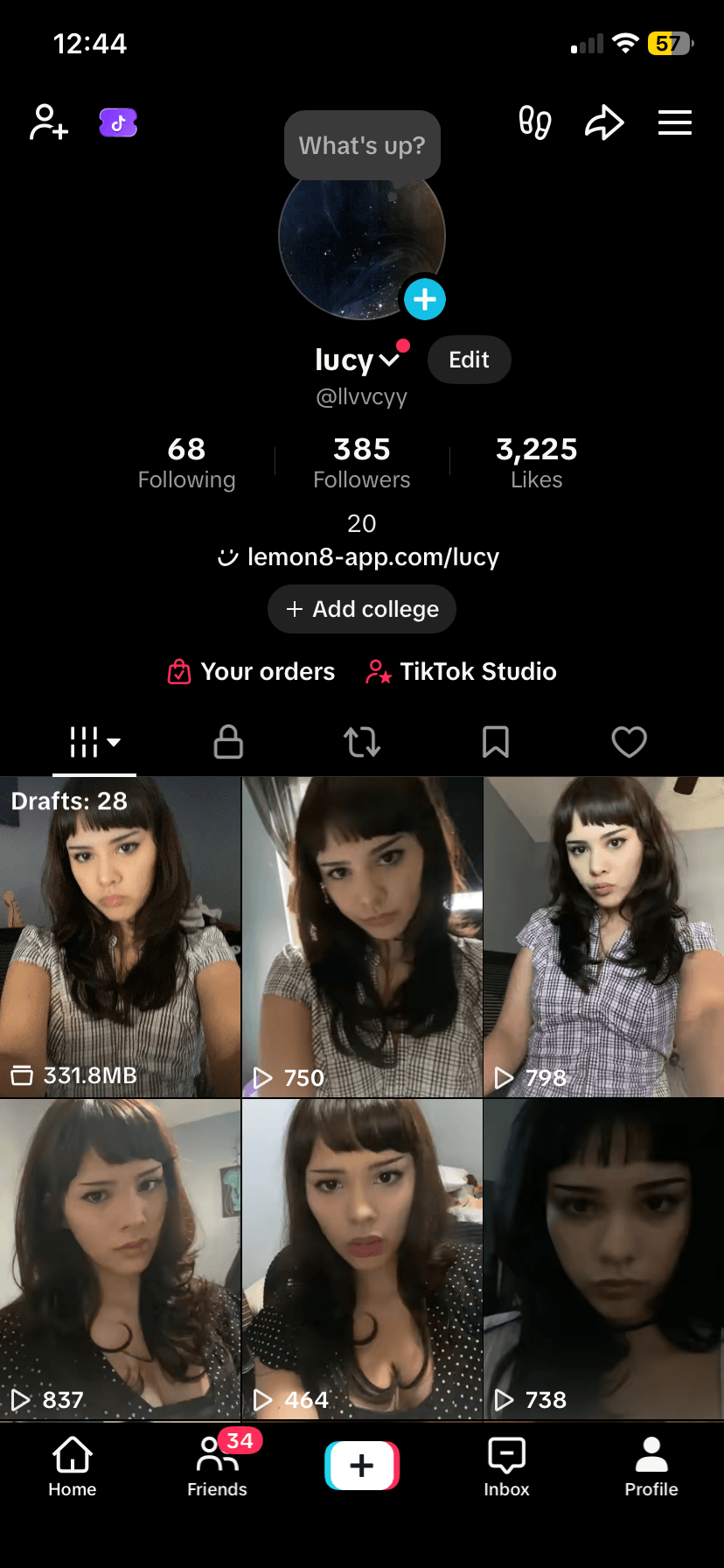This screenshot has height=1568, width=724.
Task: Open the Liked videos heart tab
Action: [x=629, y=741]
